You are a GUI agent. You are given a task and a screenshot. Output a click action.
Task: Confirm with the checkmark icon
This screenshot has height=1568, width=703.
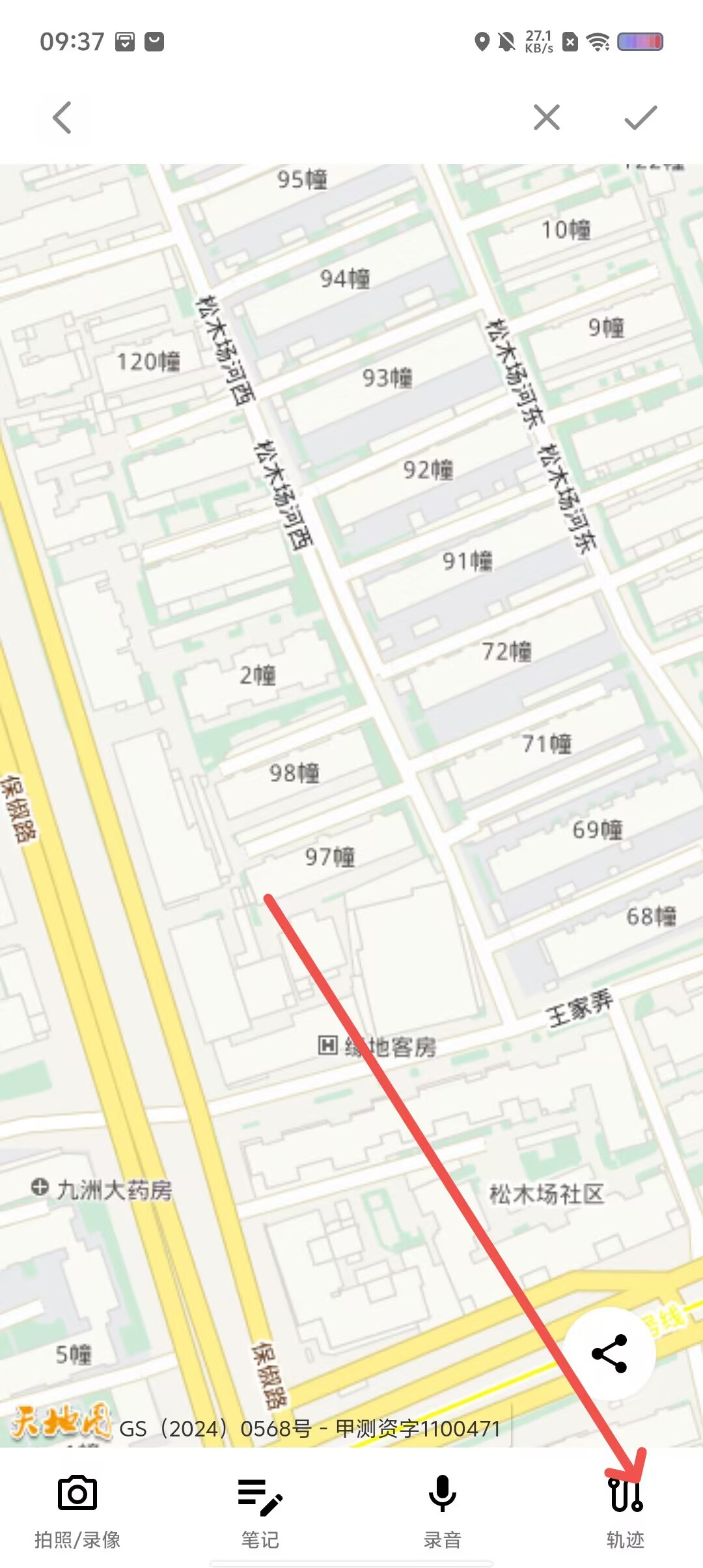(x=641, y=118)
